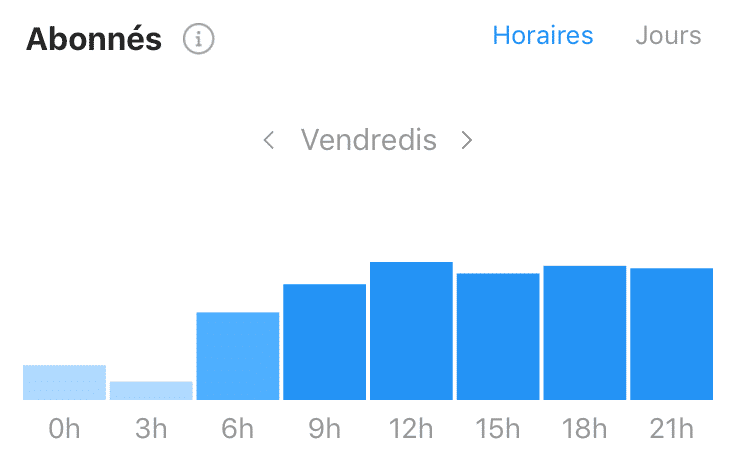The height and width of the screenshot is (459, 729).
Task: Go to the previous day with left chevron
Action: coord(268,141)
